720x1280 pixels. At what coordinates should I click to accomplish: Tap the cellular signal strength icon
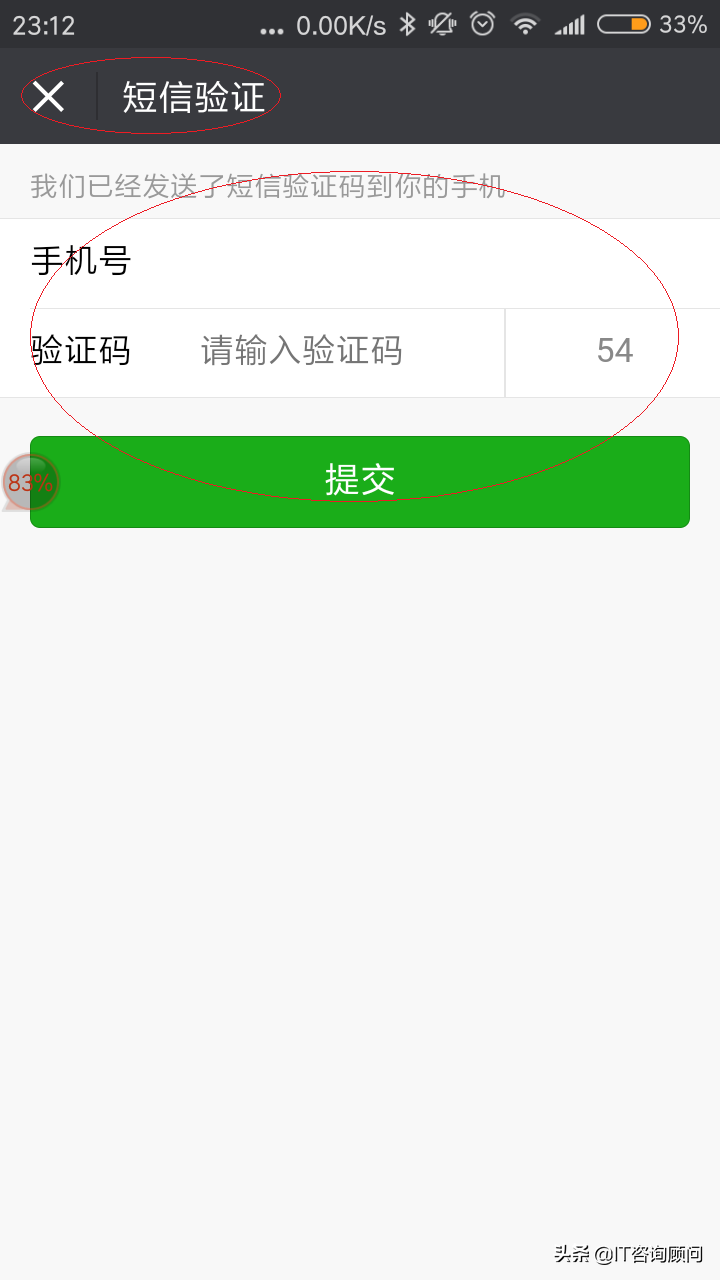tap(572, 25)
